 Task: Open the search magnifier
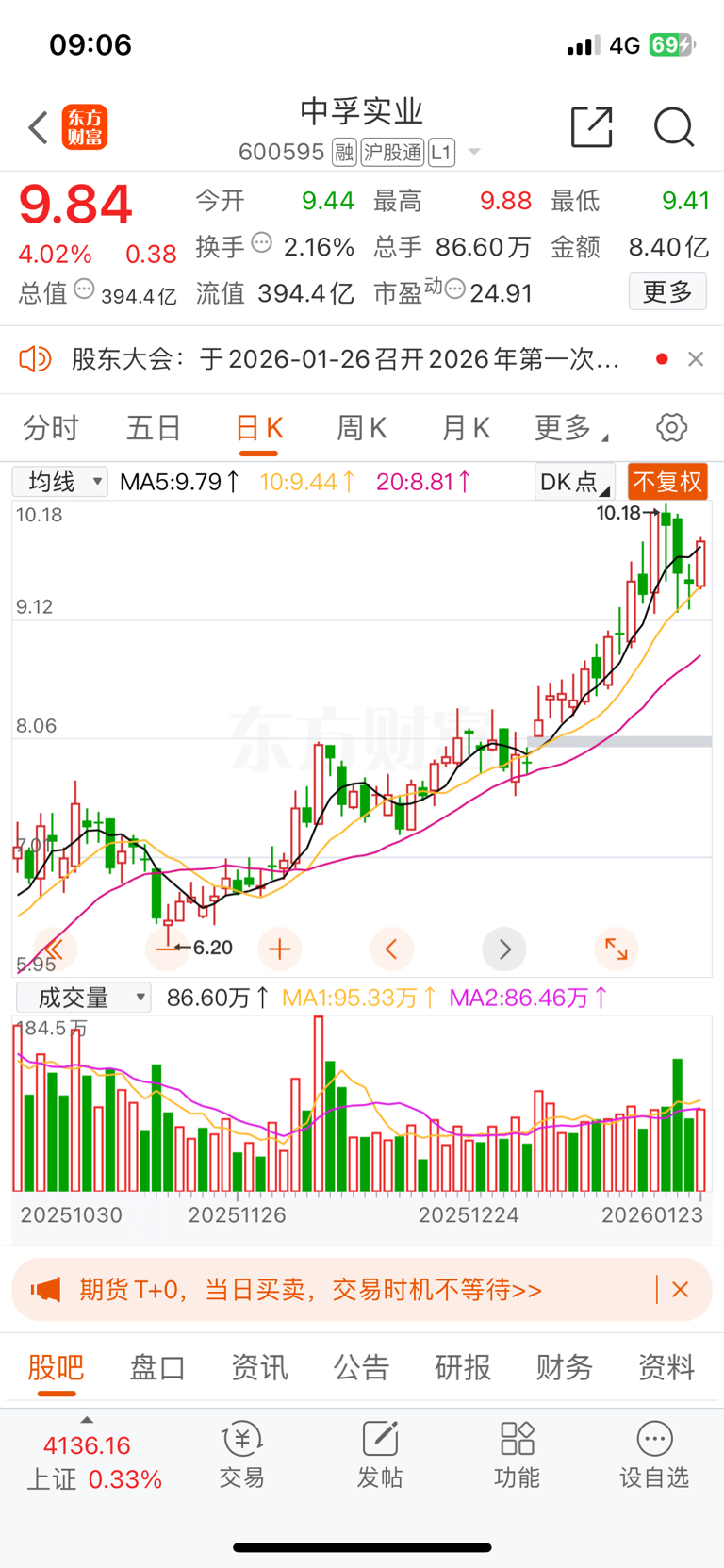point(673,127)
